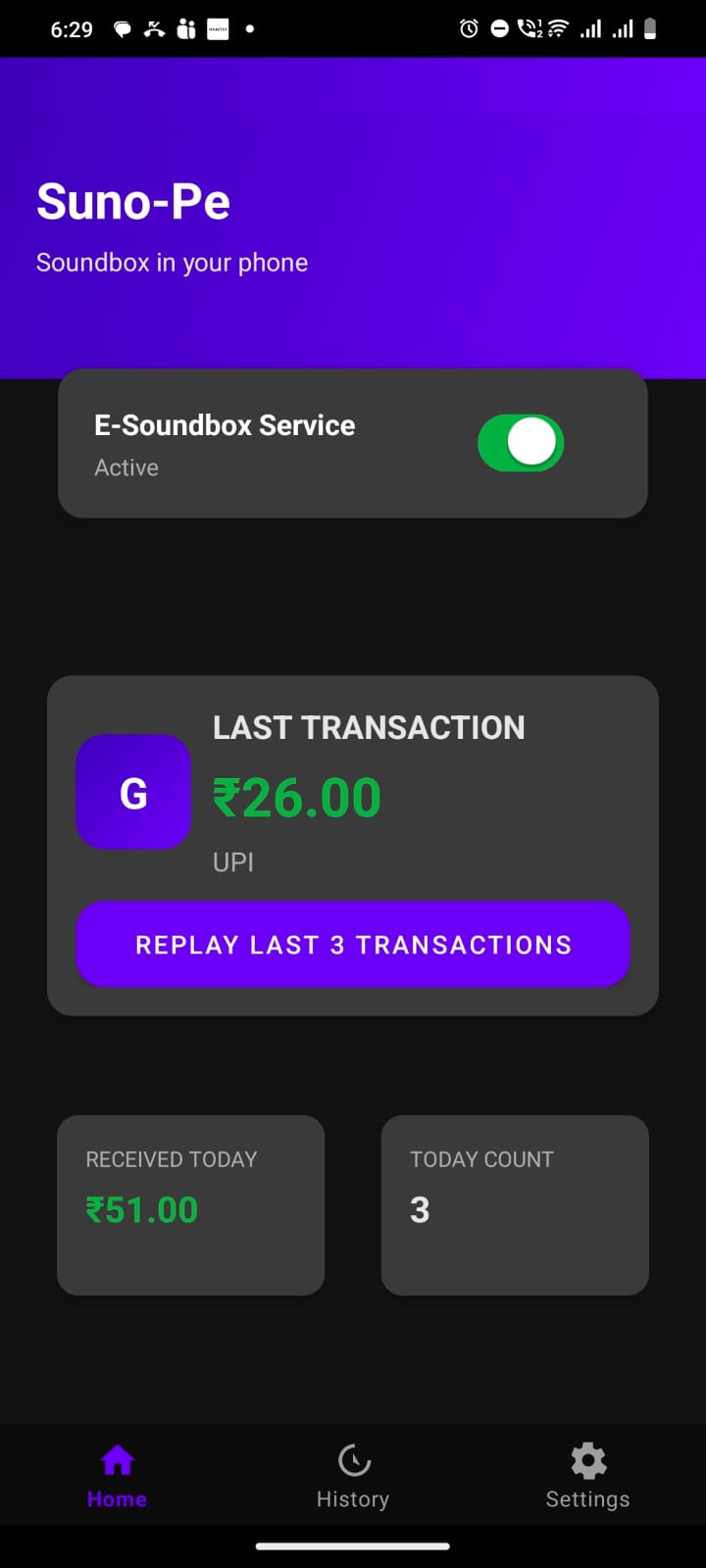Switch off the Active soundbox service

coord(521,443)
